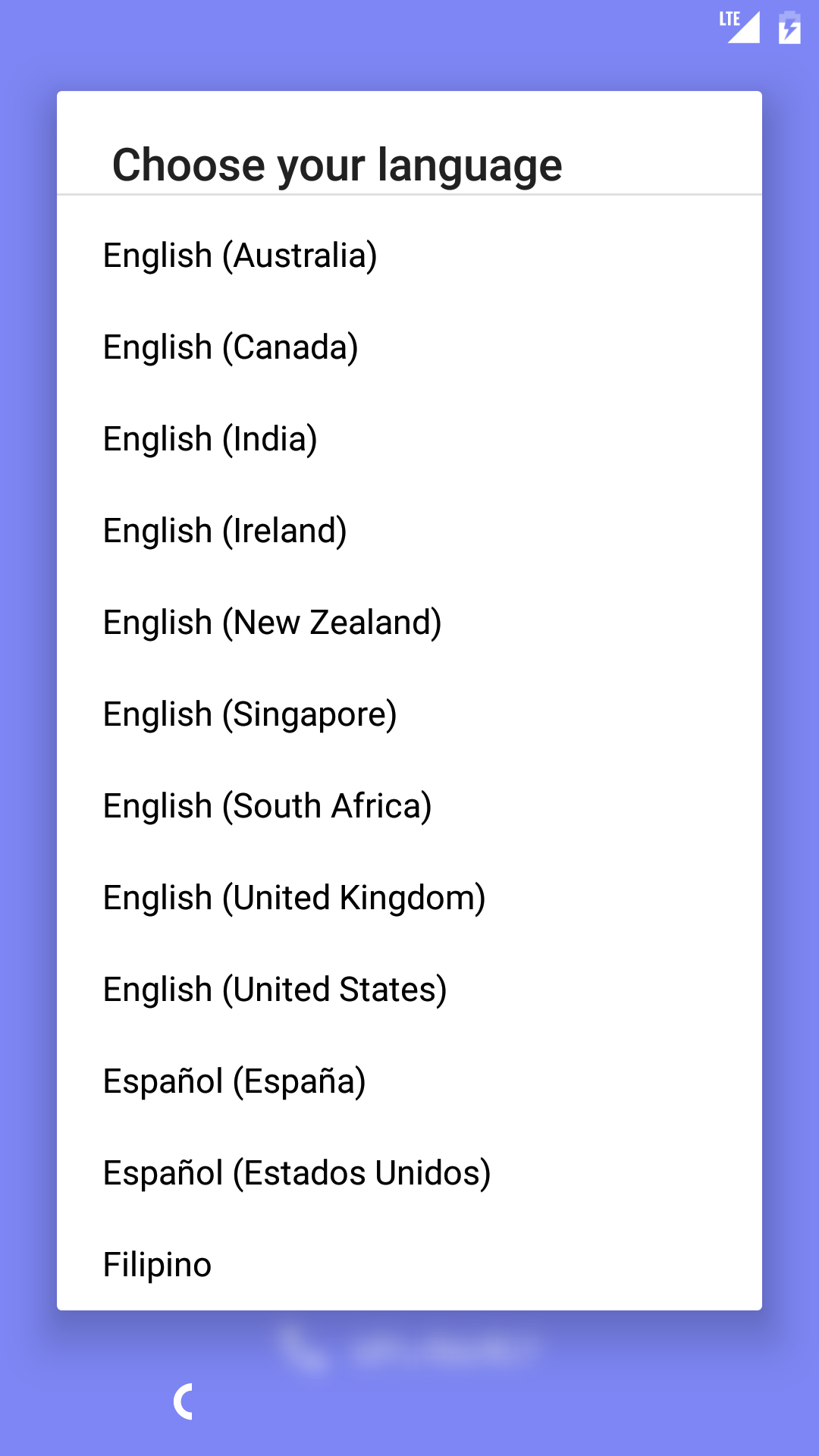Pick Filipino as the language
This screenshot has width=819, height=1456.
[409, 1265]
